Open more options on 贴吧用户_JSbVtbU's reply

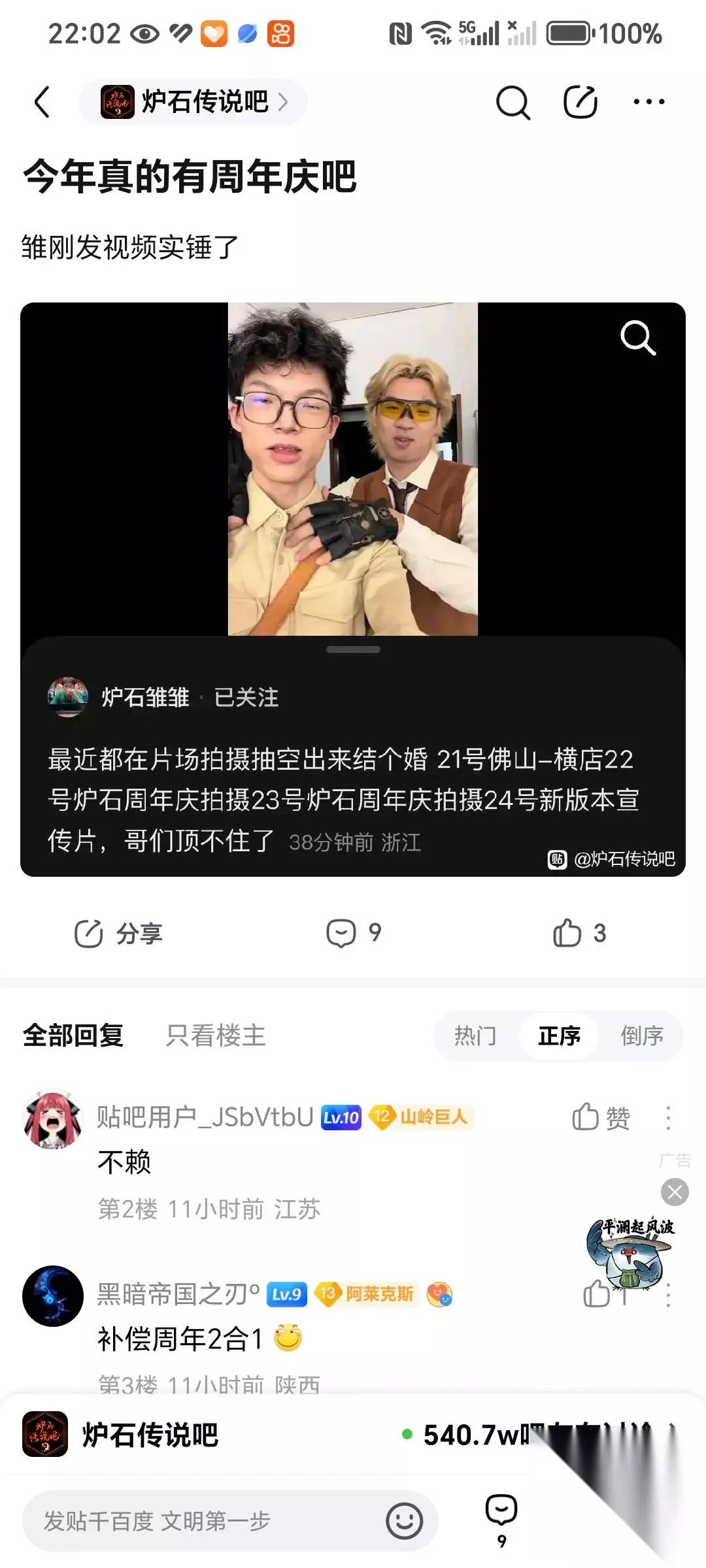point(668,1118)
